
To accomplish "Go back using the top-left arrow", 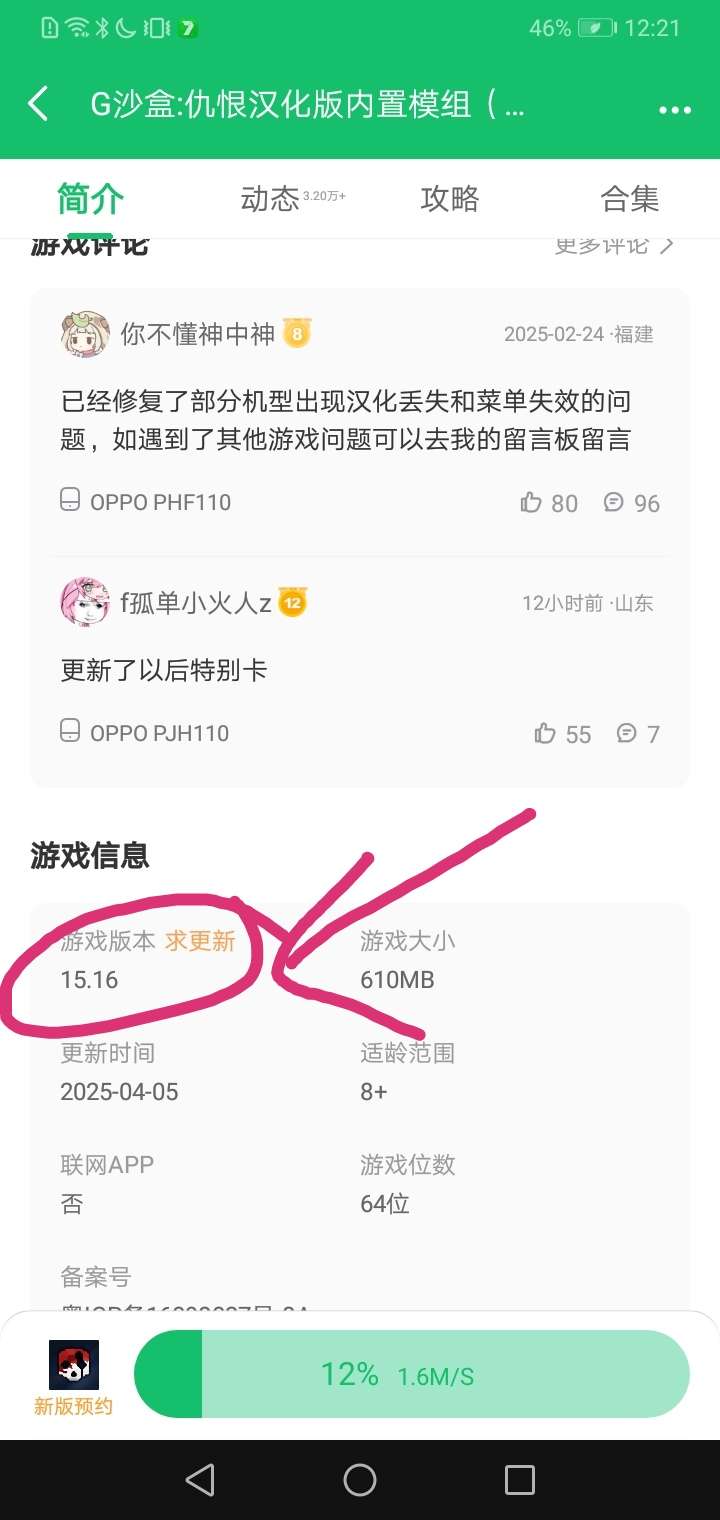I will tap(38, 104).
